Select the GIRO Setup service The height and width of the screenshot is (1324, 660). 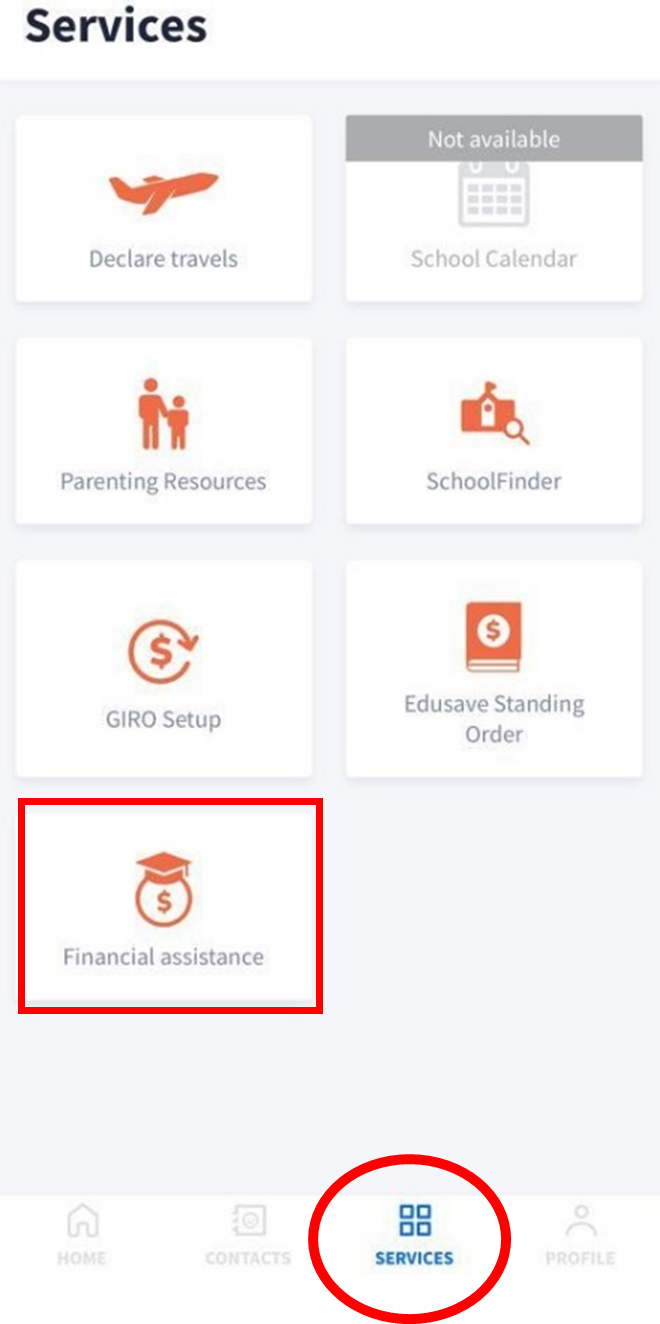tap(164, 669)
